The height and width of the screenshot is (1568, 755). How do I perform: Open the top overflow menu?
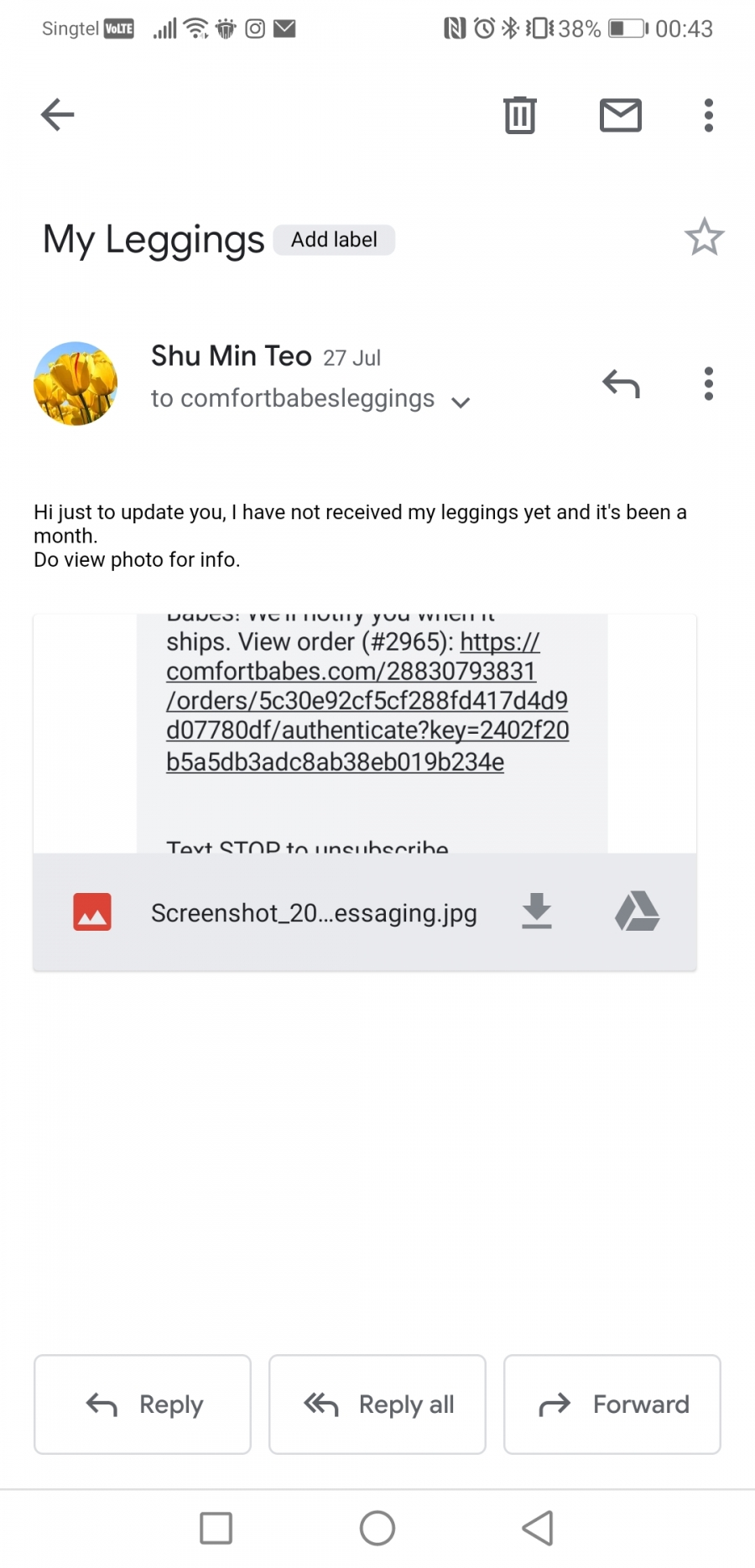pyautogui.click(x=709, y=115)
